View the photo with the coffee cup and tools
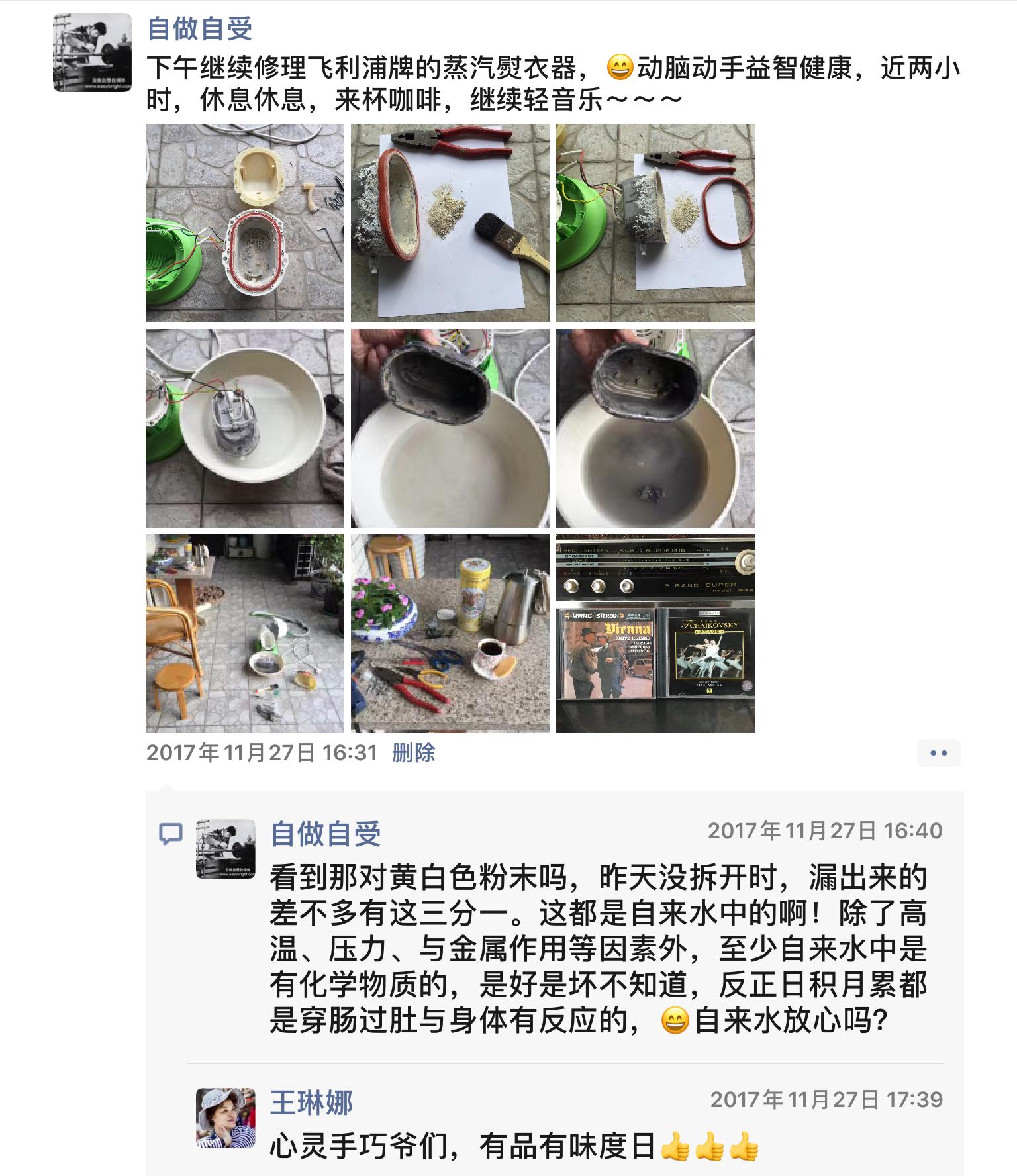Screen dimensions: 1017x1176 [x=450, y=634]
